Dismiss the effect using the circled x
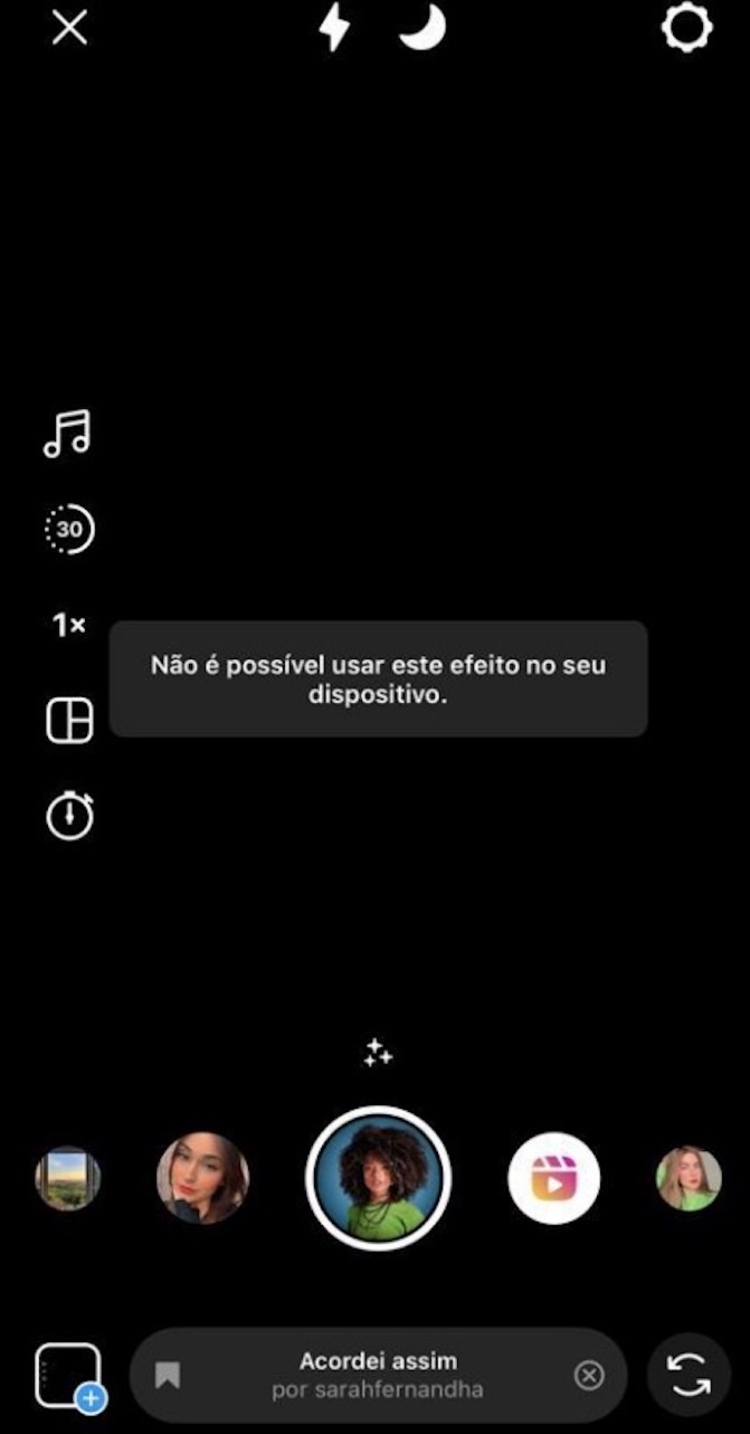Screen dimensions: 750x1434 click(x=590, y=1374)
